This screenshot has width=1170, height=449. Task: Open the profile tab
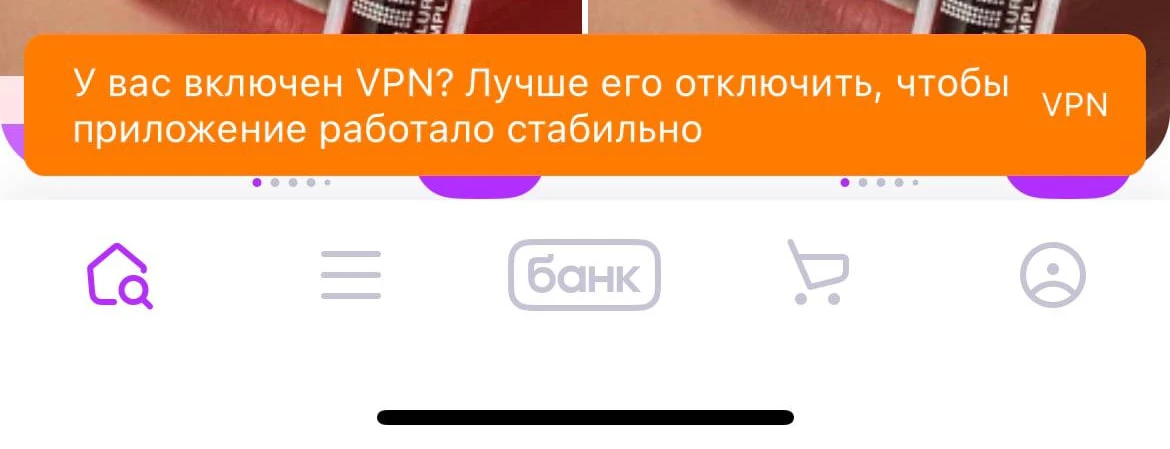tap(1052, 275)
